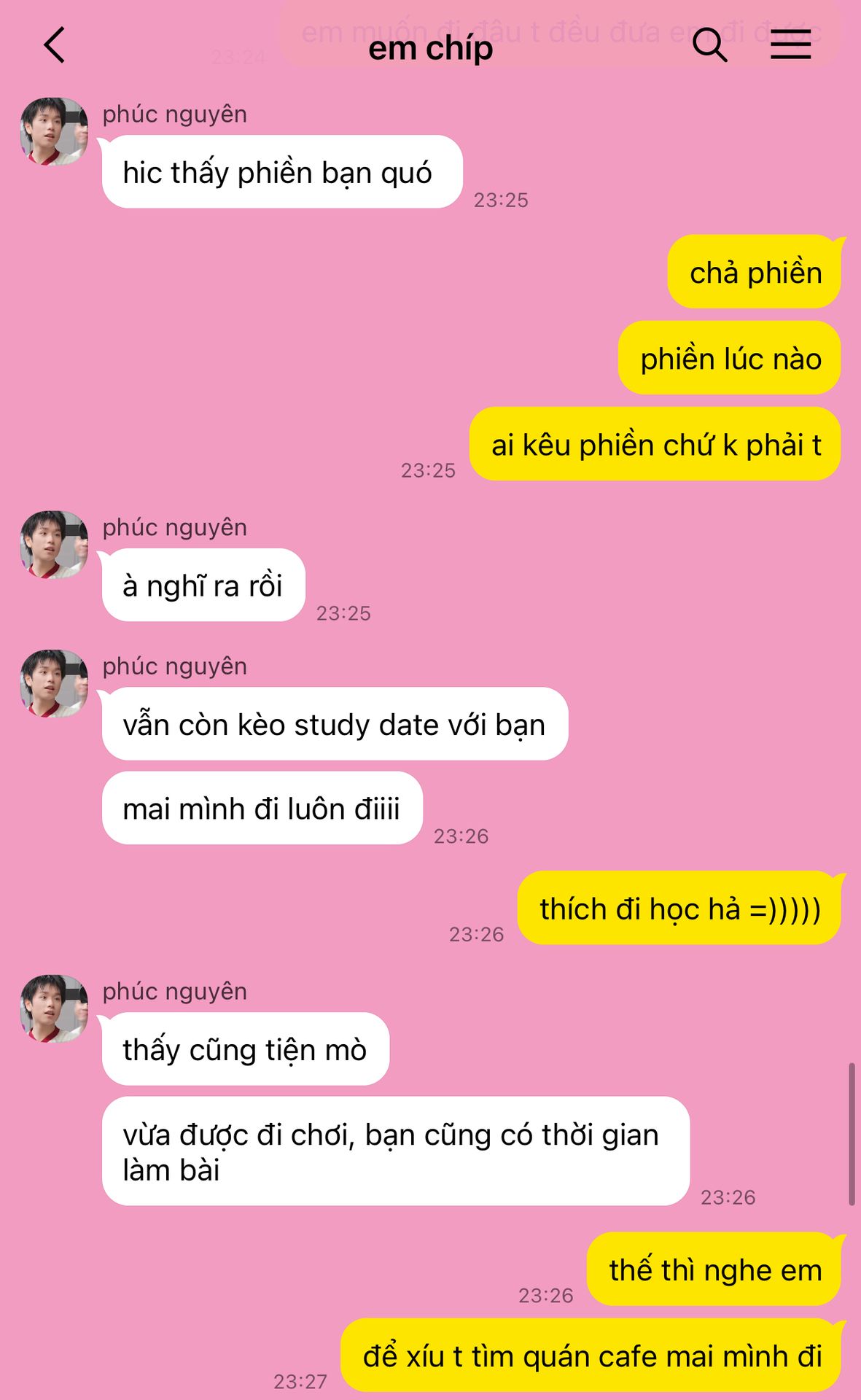Tap phúc nguyên's avatar above 'à nghĩ ra rồi'

pos(54,545)
